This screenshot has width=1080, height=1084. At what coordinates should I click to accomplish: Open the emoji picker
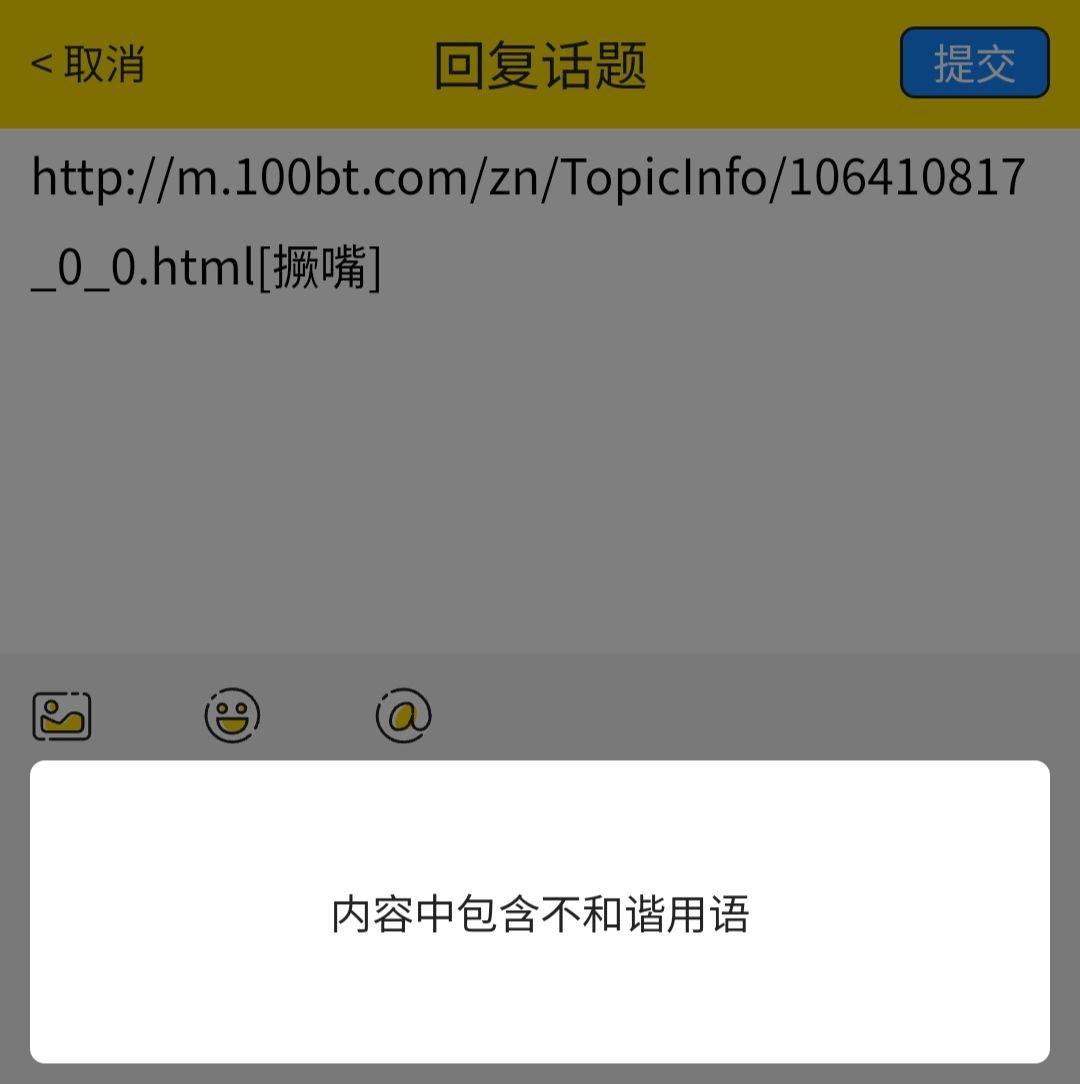(232, 716)
